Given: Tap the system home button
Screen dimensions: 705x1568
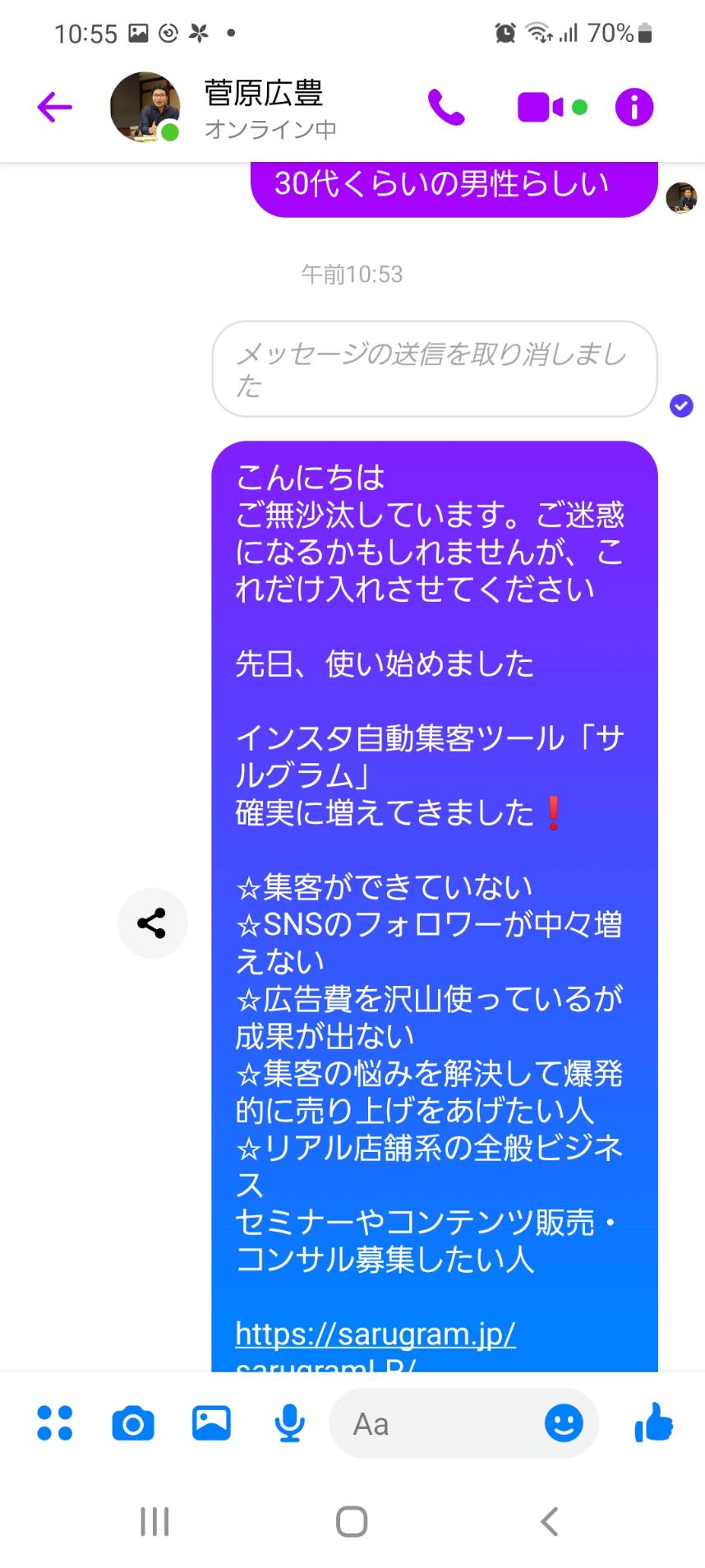Looking at the screenshot, I should (352, 1521).
